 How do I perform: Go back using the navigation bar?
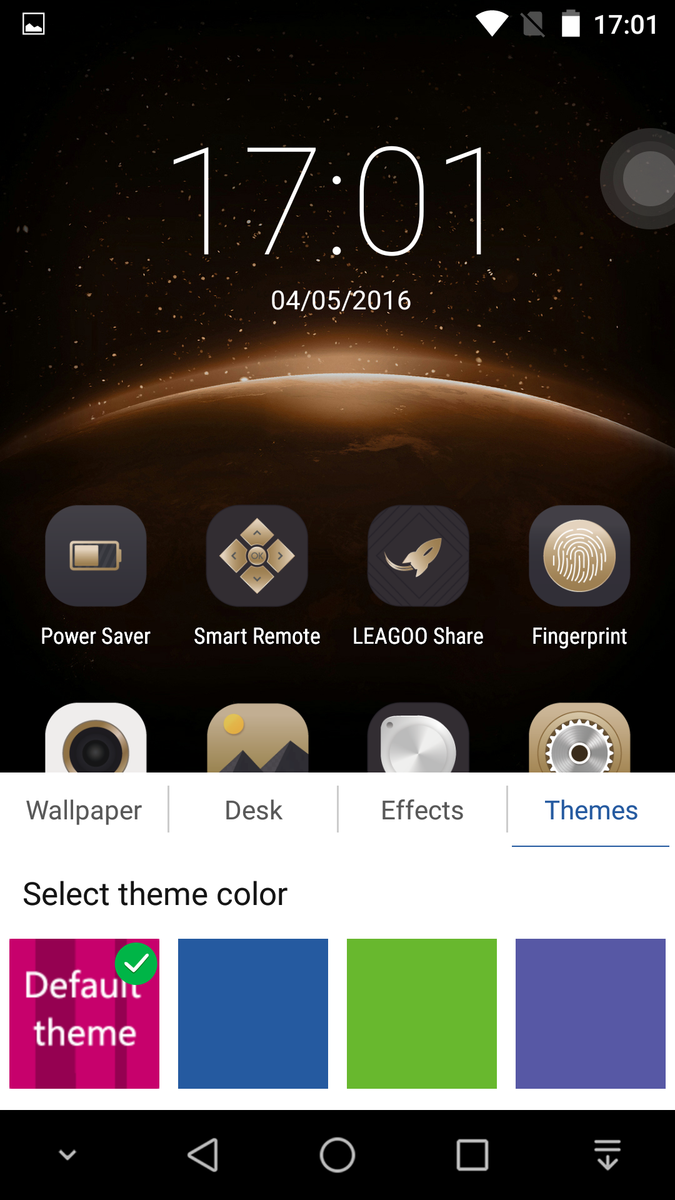pyautogui.click(x=203, y=1155)
